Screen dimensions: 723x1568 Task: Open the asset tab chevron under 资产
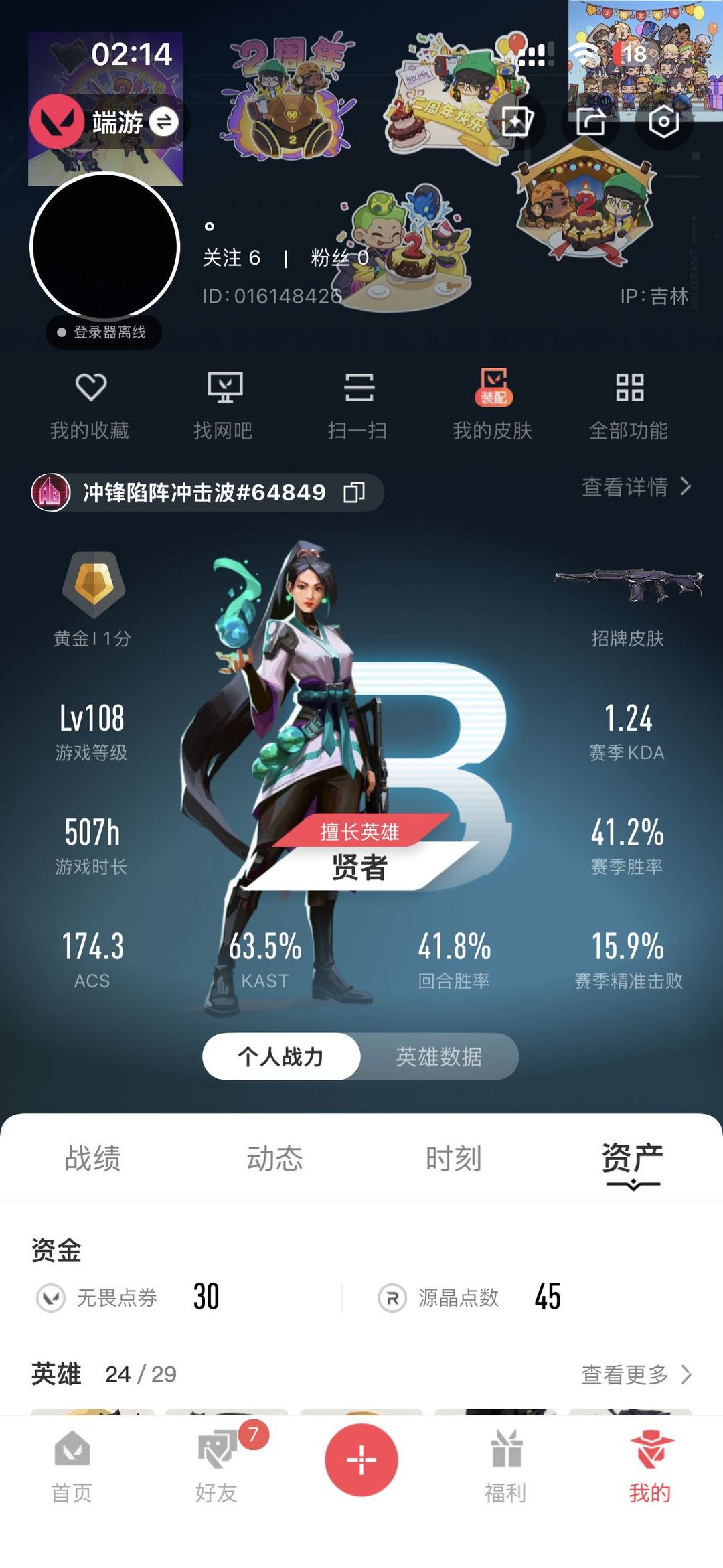click(x=631, y=1184)
